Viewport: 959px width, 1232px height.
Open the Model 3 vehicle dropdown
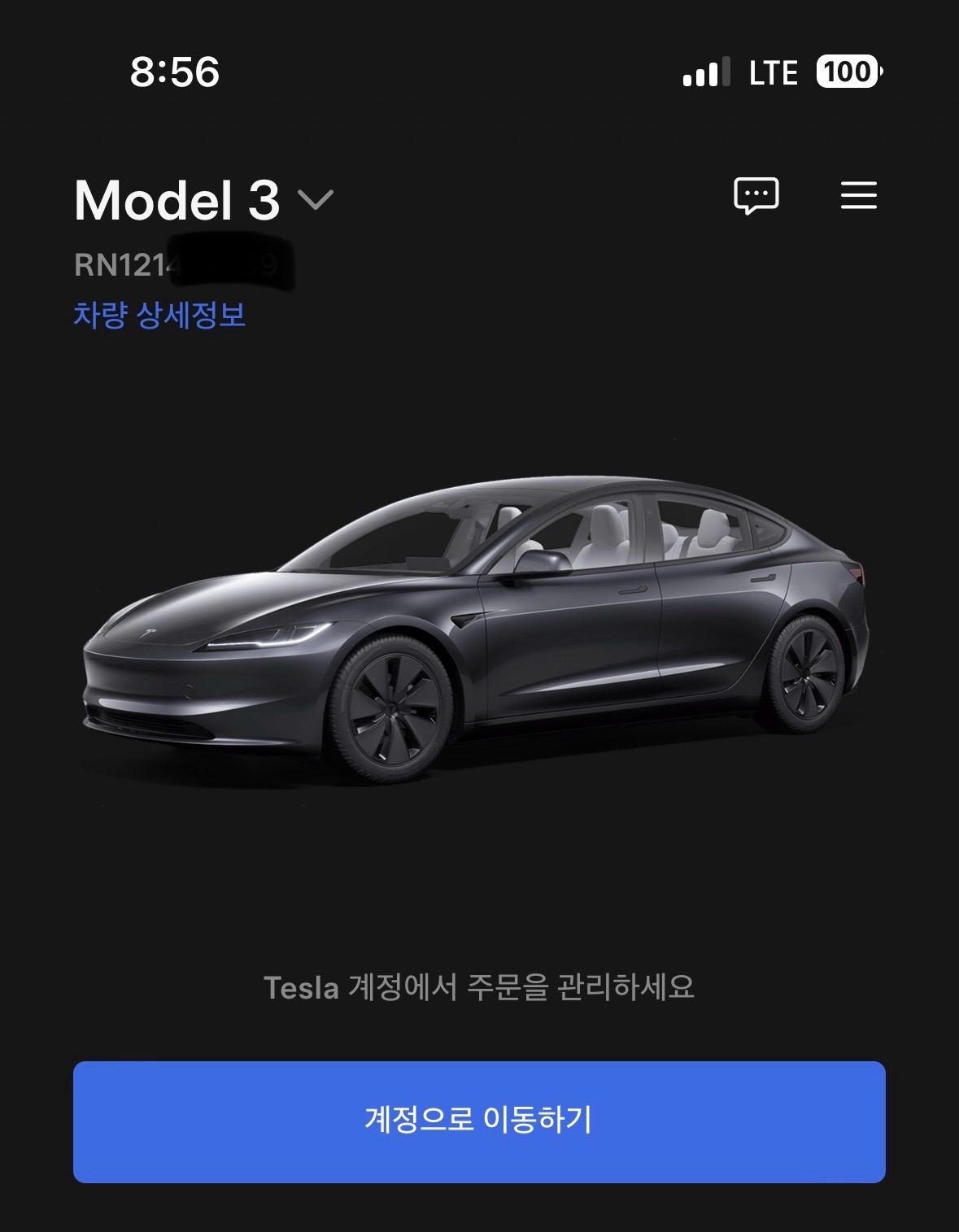315,199
